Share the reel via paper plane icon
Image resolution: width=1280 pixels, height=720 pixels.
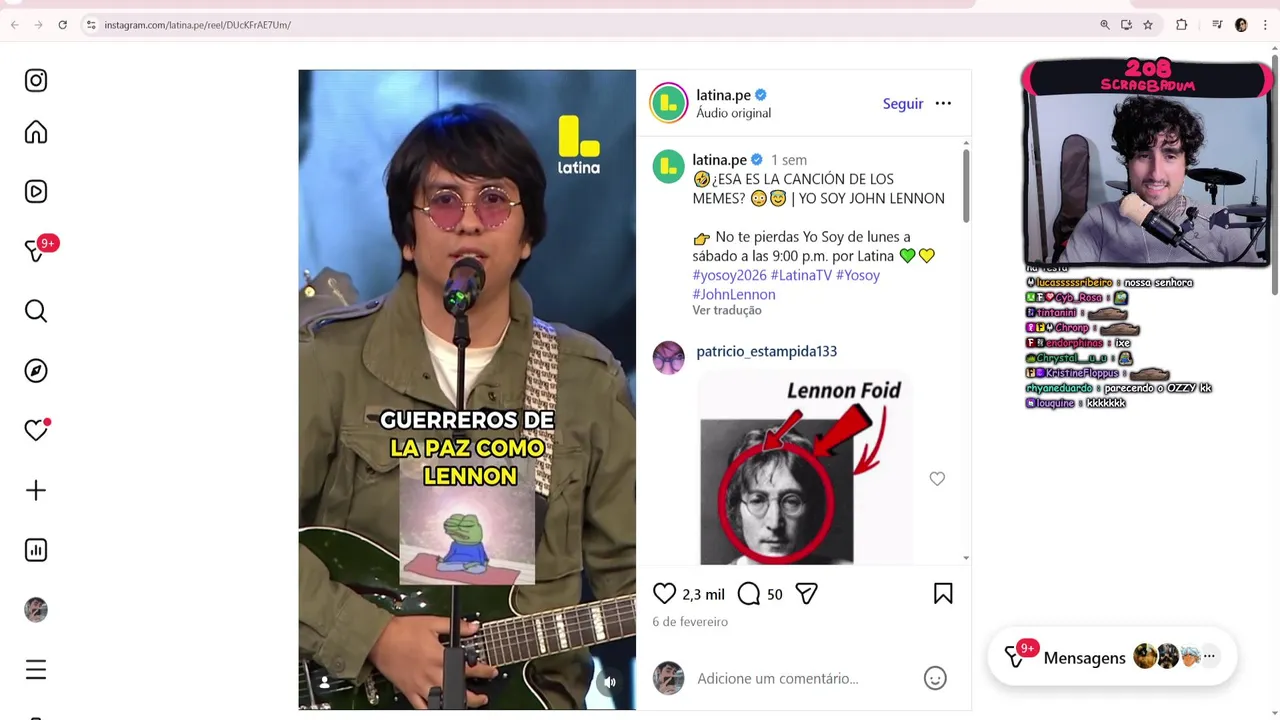click(x=807, y=594)
